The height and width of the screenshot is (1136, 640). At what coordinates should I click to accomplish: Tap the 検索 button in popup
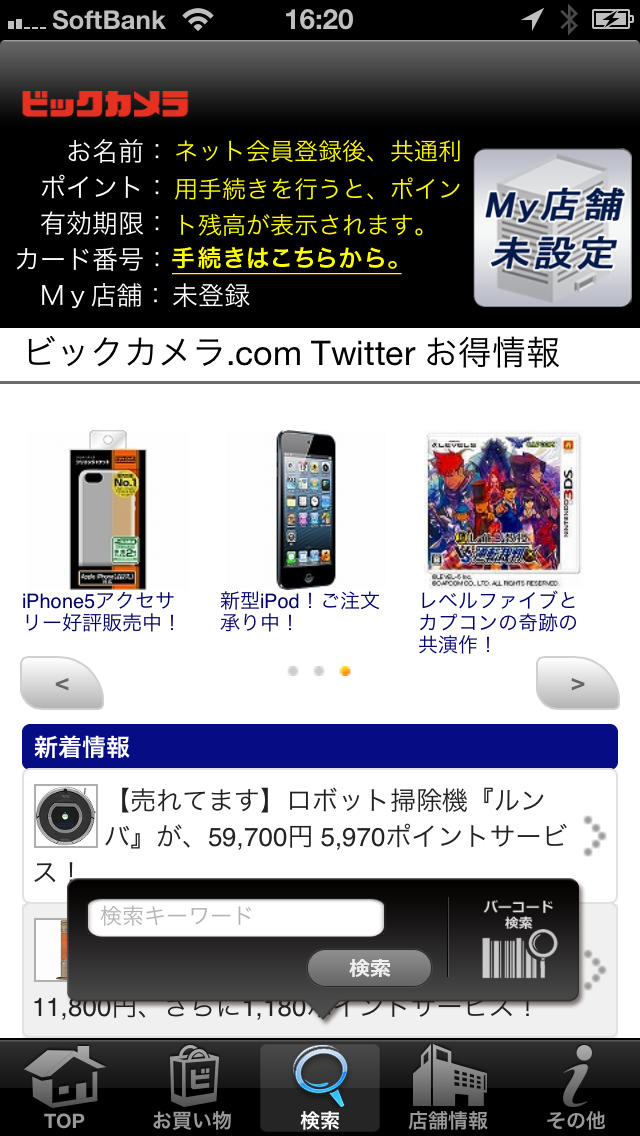(369, 967)
